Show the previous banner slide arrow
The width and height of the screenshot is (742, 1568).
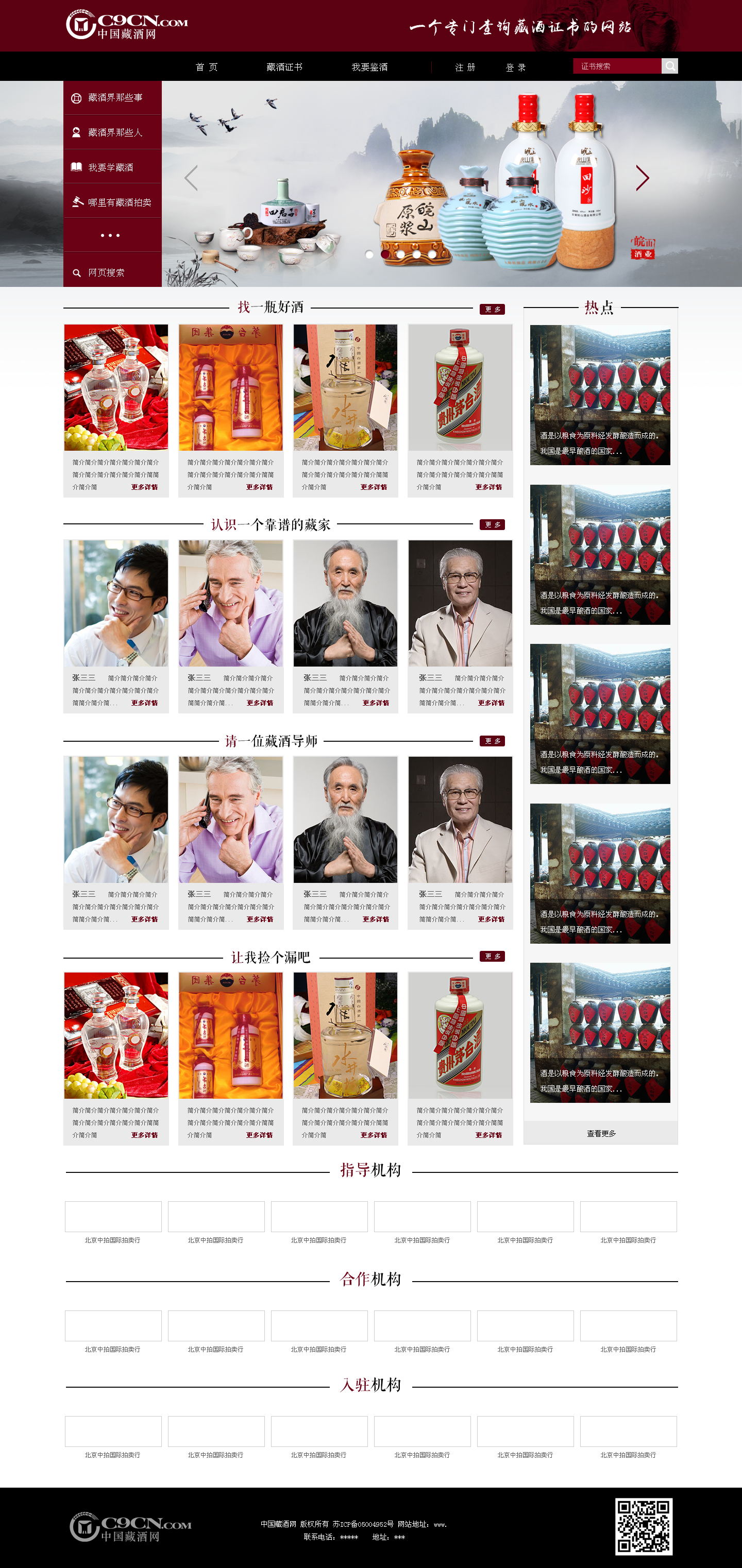click(x=191, y=178)
